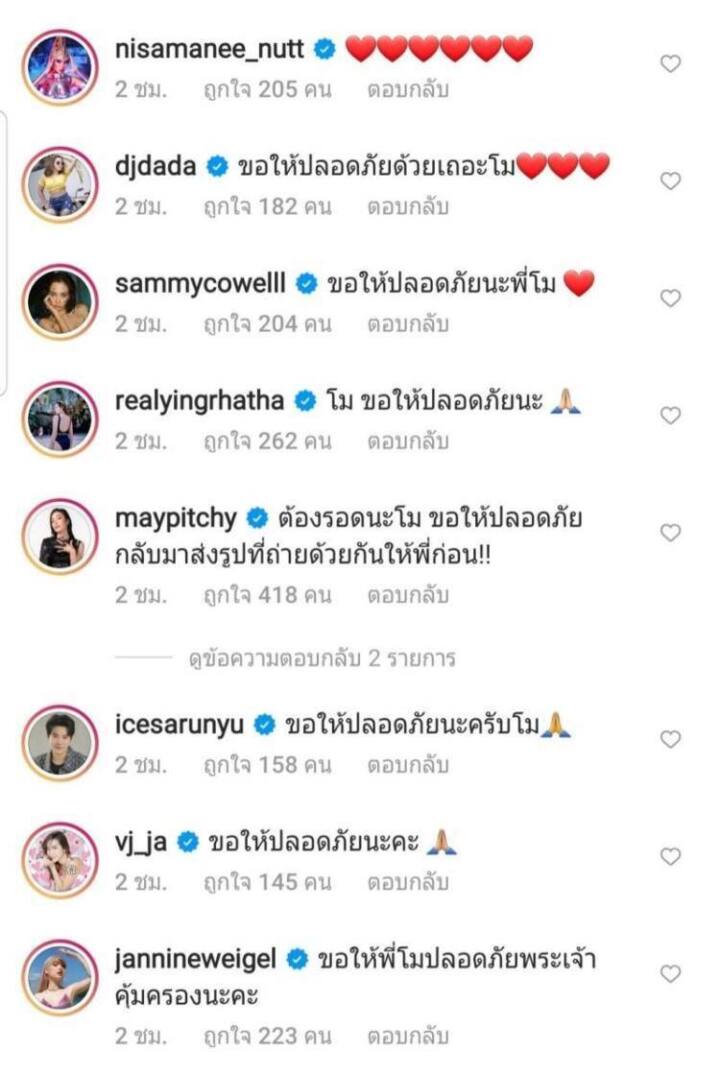Open icesarunyu's profile from the username
The image size is (720, 1075).
(180, 724)
